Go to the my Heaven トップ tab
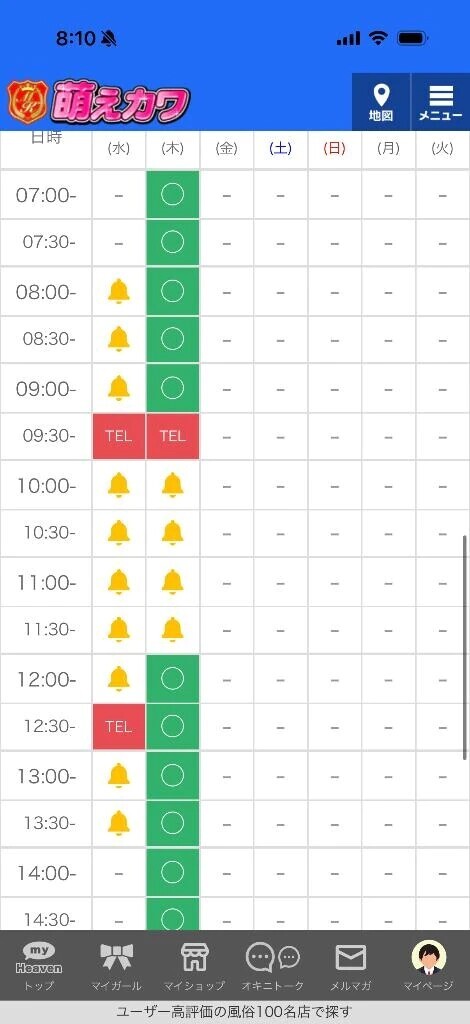 39,967
